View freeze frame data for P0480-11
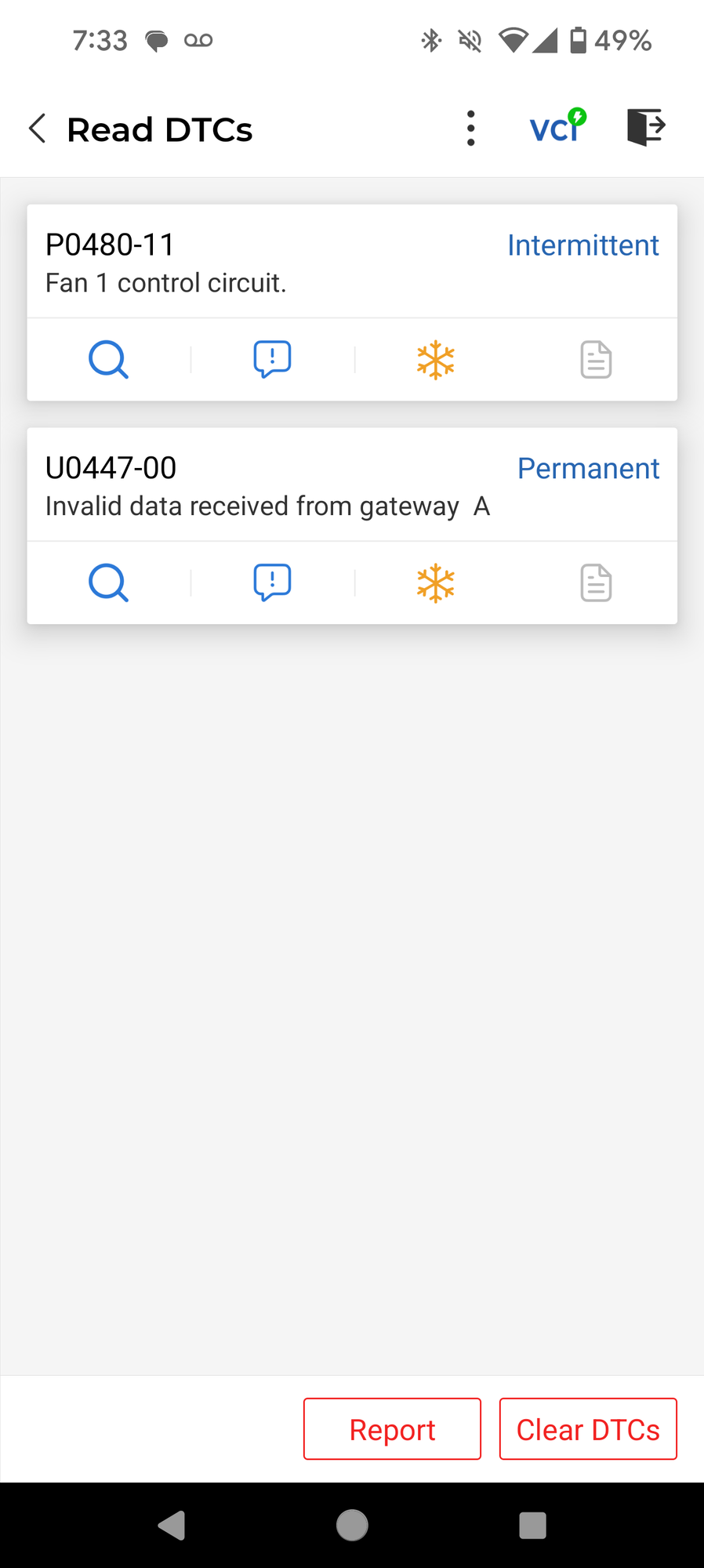 point(436,360)
